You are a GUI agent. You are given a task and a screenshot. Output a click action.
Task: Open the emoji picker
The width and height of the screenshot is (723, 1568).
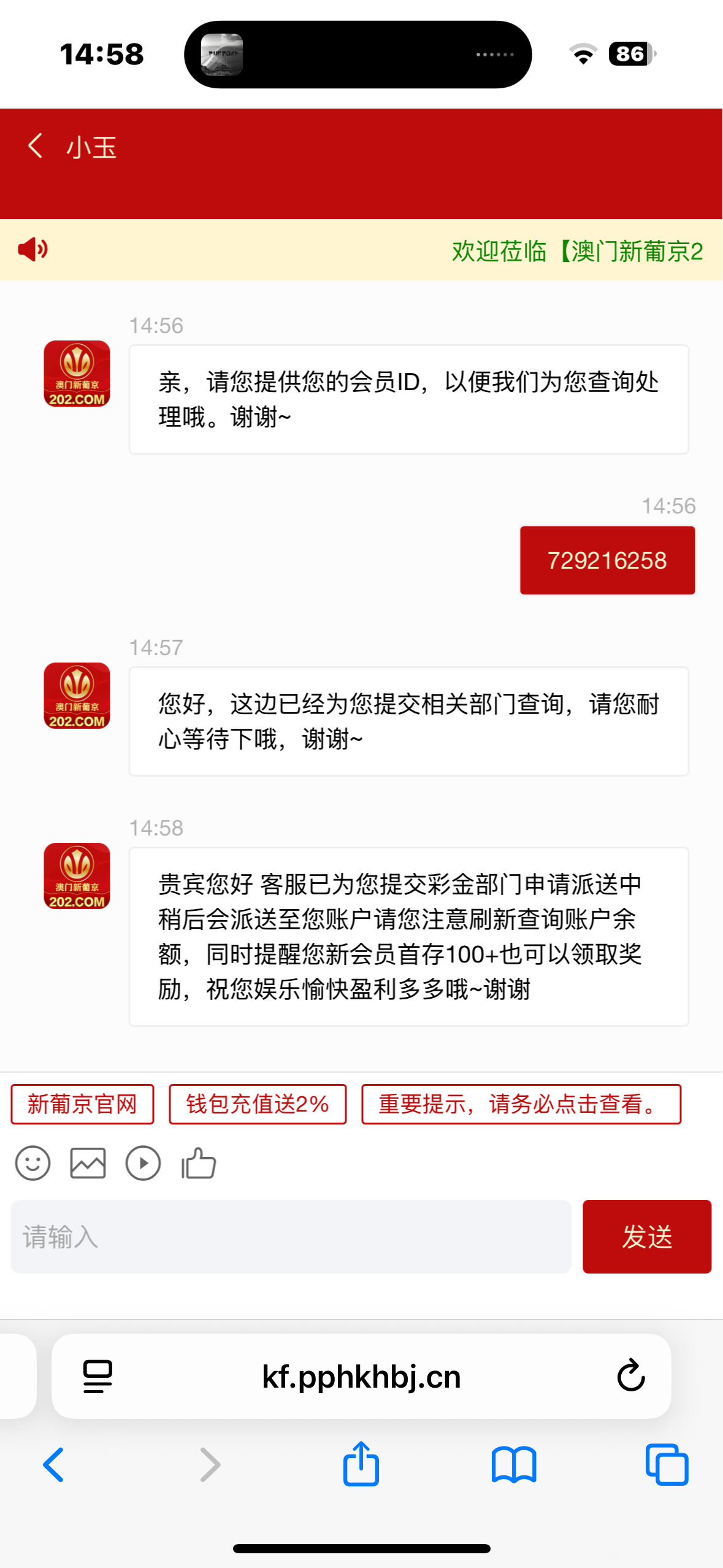tap(33, 1163)
